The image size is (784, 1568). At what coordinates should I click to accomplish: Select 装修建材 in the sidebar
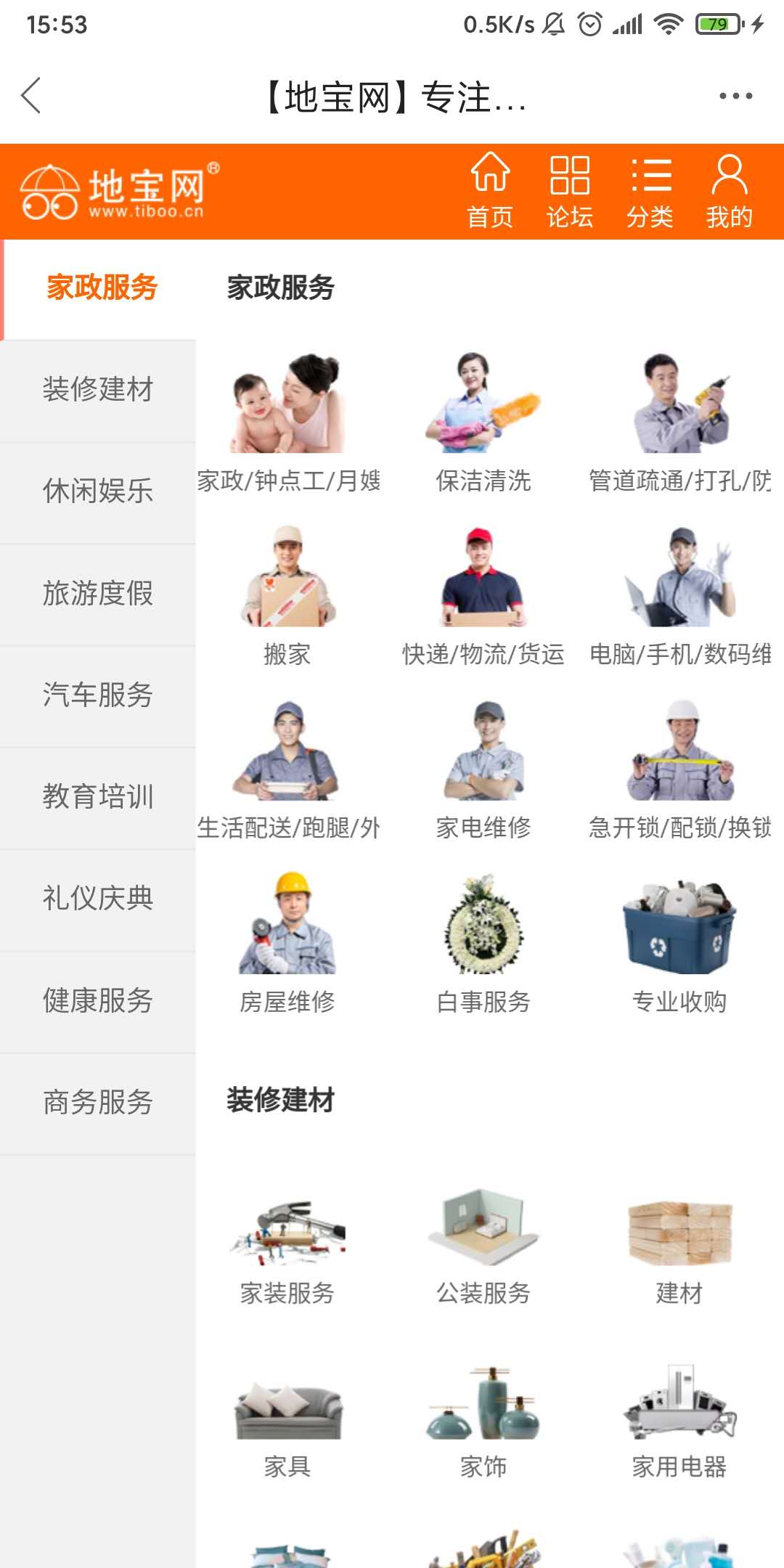(98, 390)
